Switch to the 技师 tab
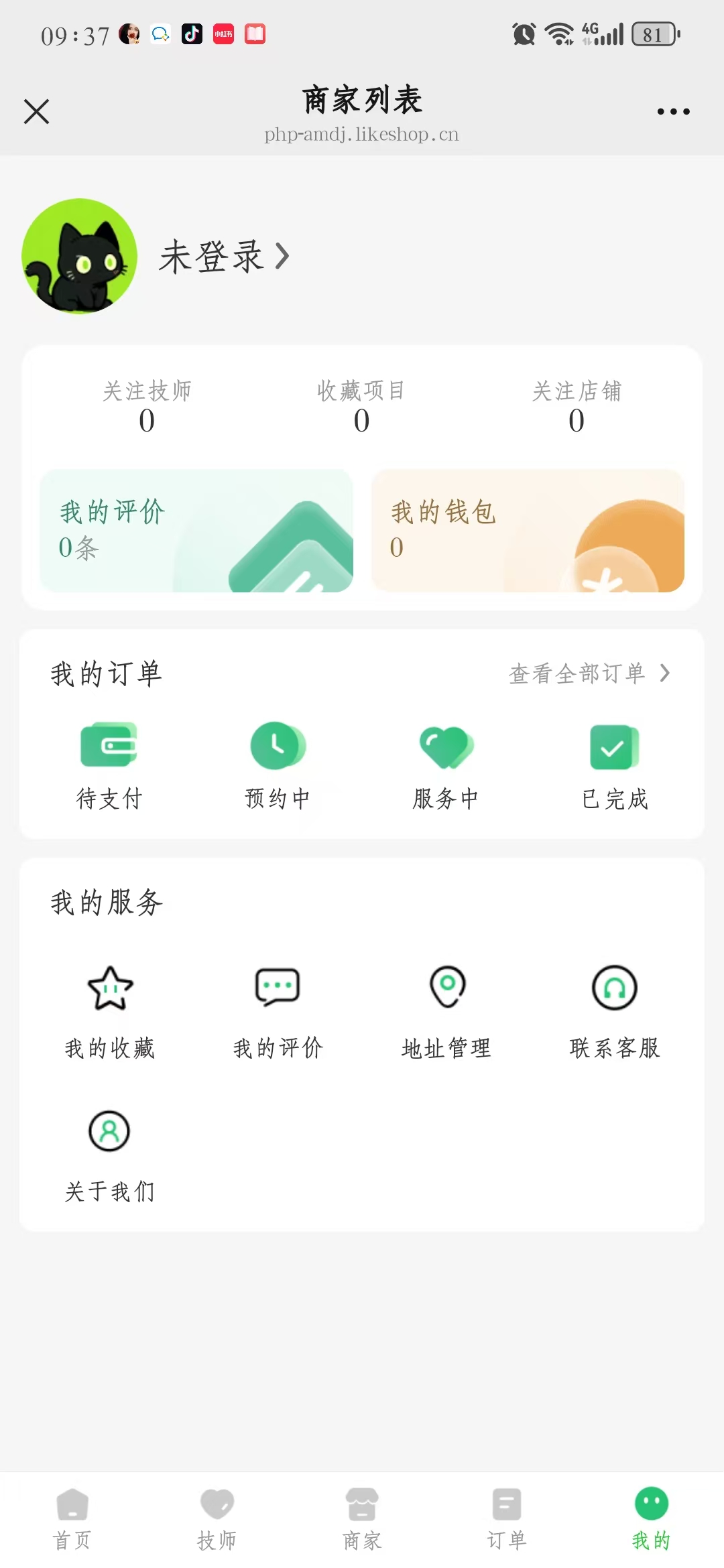 (217, 1520)
